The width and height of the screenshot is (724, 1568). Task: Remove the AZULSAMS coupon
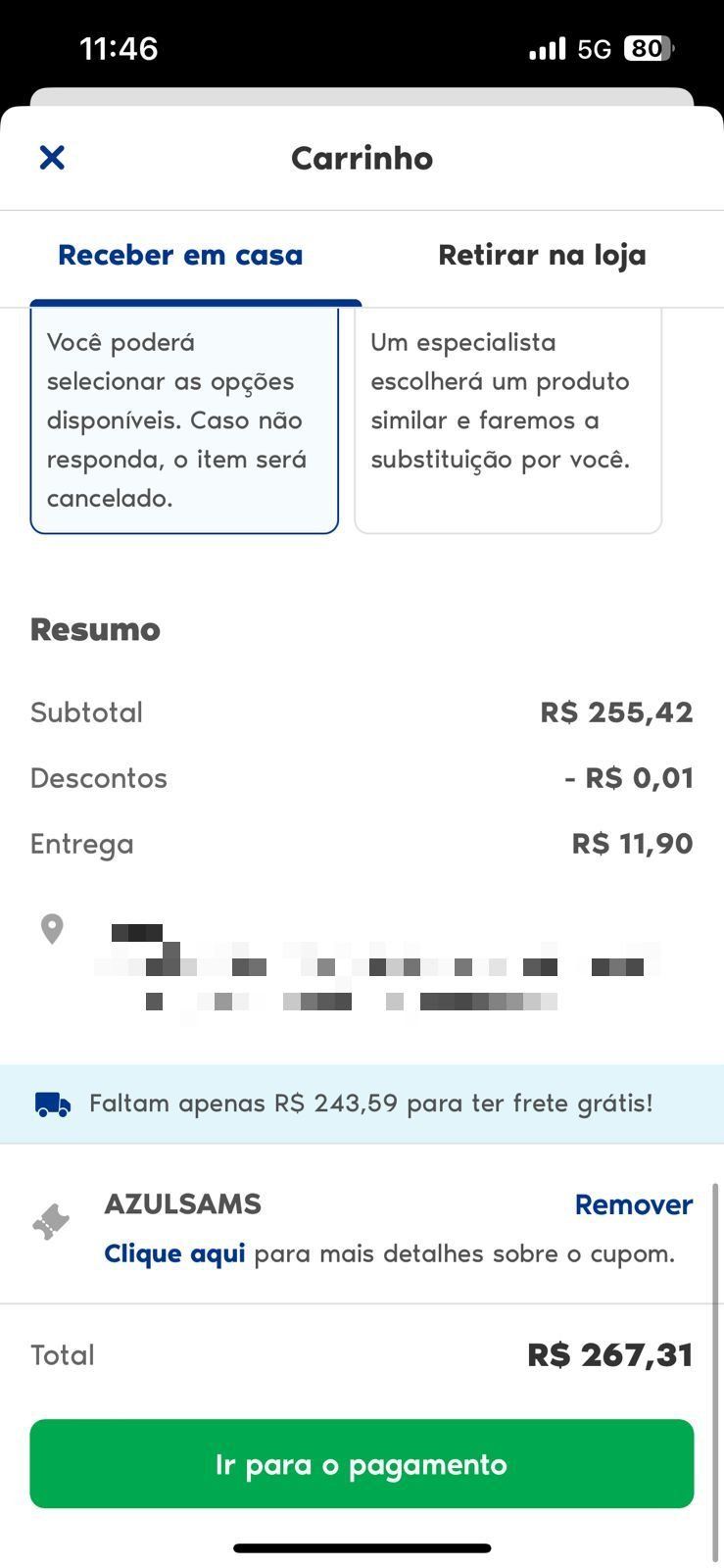coord(633,1204)
